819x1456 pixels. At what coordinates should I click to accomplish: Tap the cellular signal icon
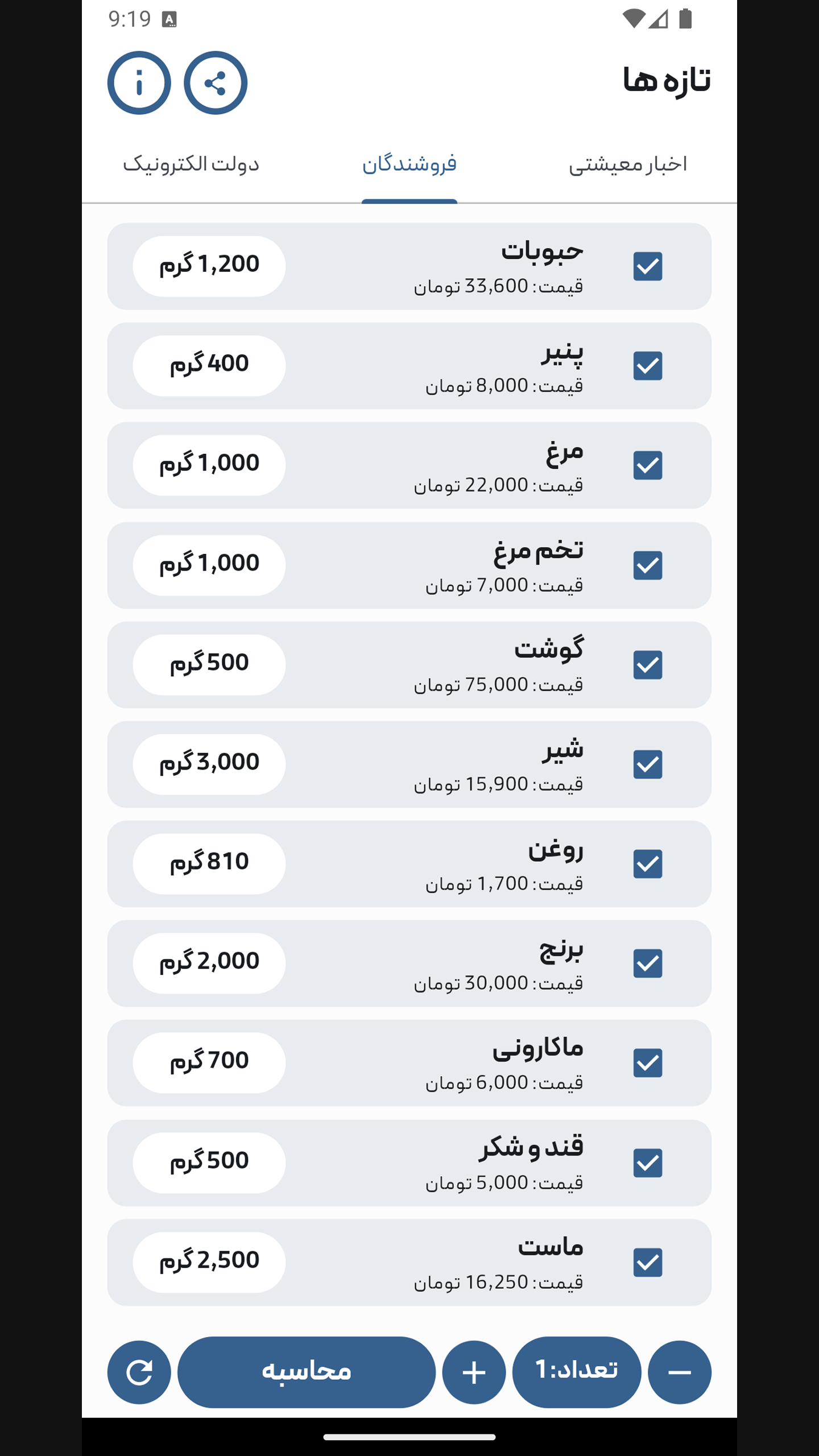[657, 17]
